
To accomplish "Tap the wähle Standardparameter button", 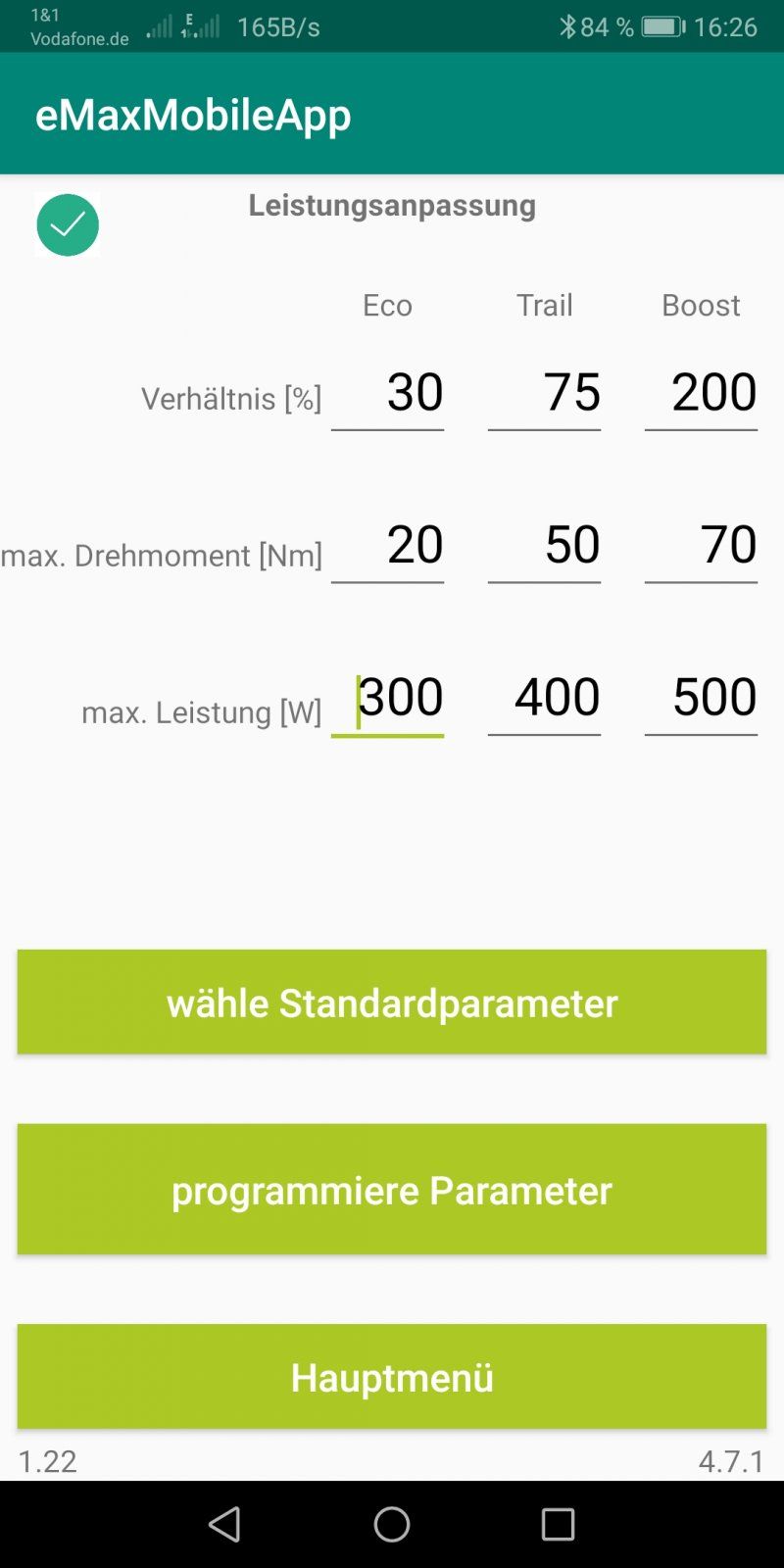I will coord(392,1002).
